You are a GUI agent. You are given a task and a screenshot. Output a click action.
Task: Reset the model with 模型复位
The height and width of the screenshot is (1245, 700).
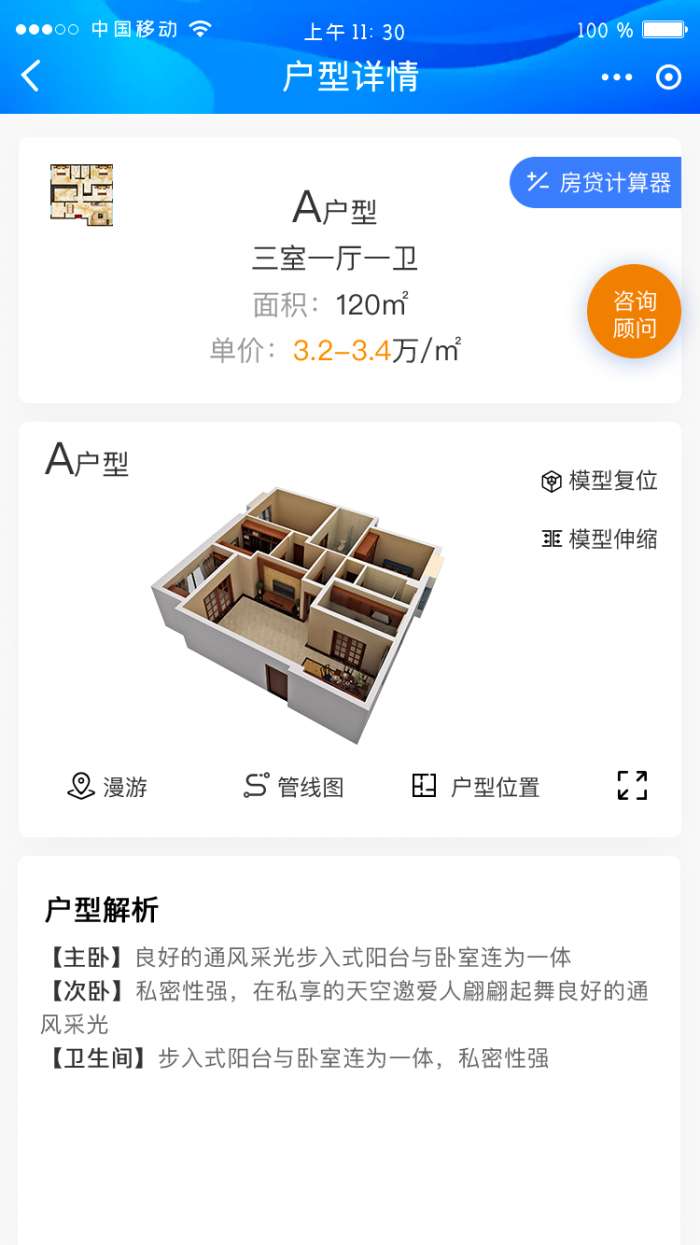tap(600, 481)
